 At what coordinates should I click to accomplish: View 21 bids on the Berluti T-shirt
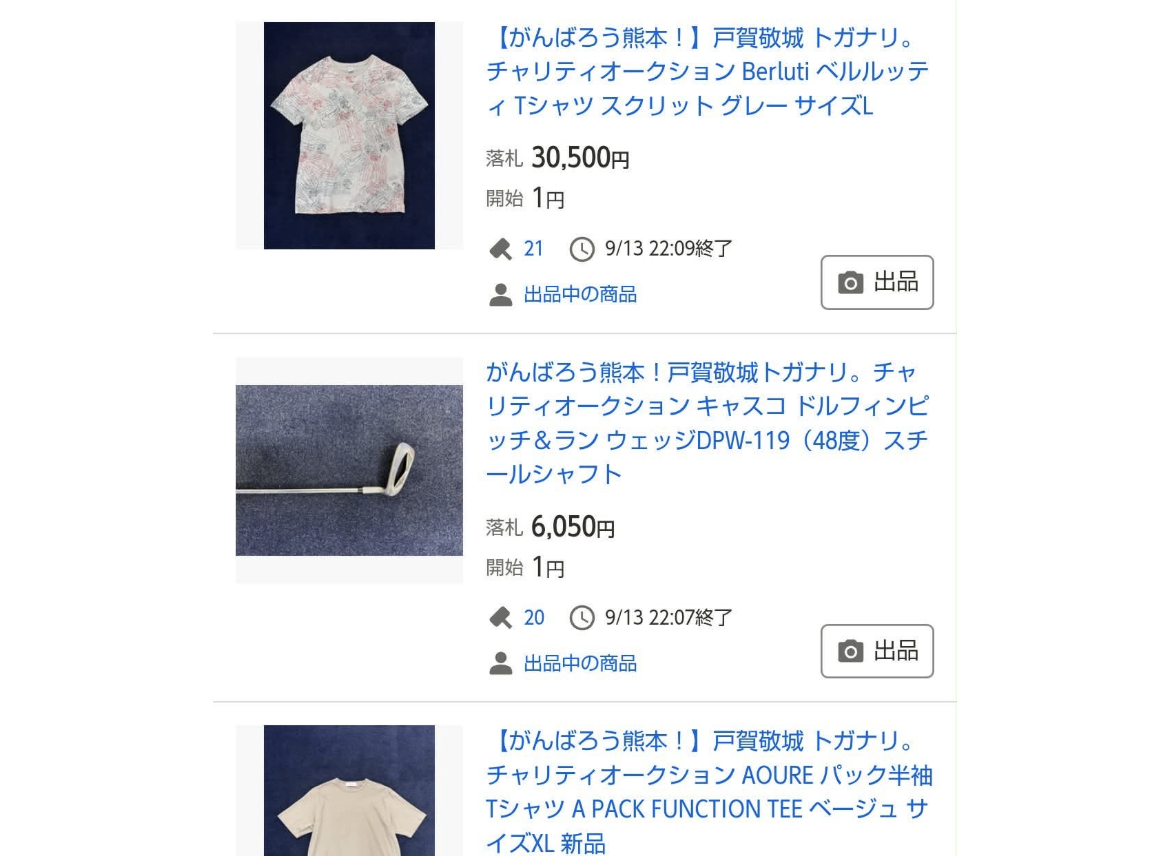[533, 248]
